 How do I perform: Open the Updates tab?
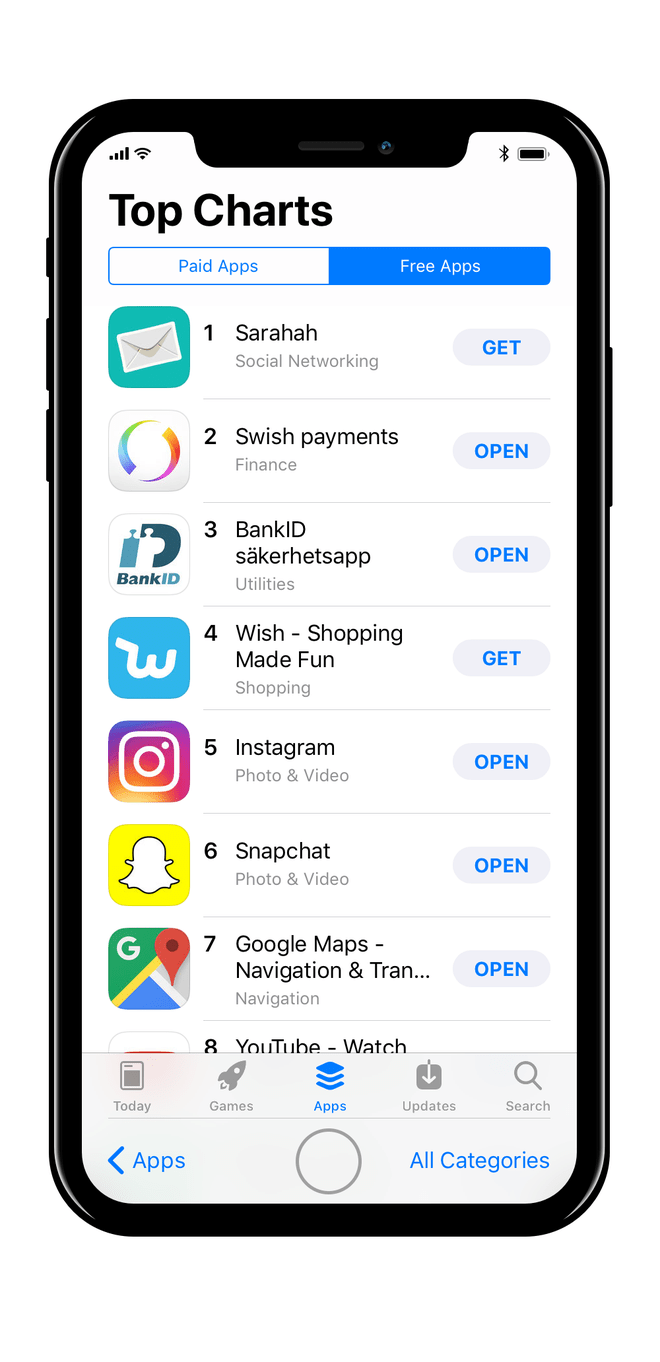coord(429,1086)
